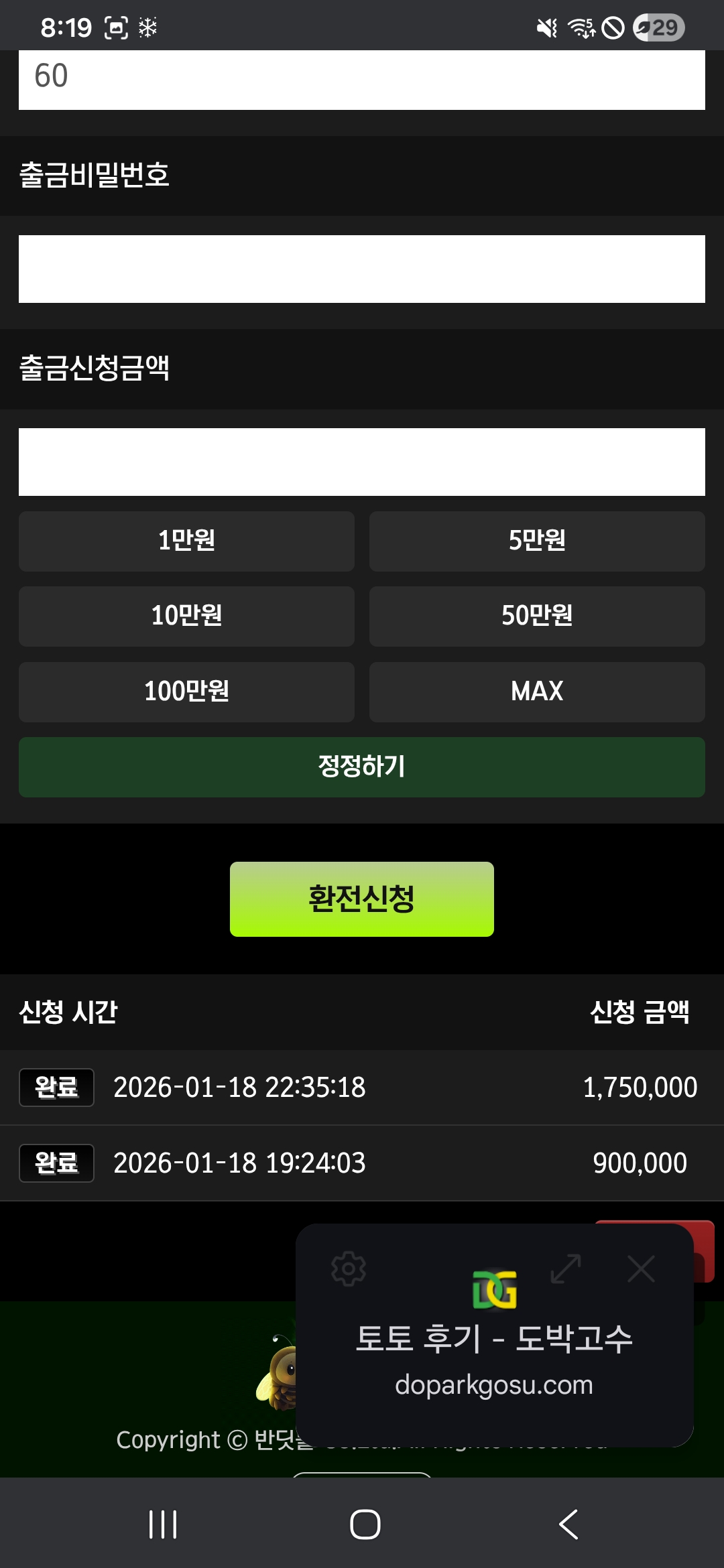The width and height of the screenshot is (724, 1568).
Task: Expand the floating popup window
Action: pyautogui.click(x=566, y=1268)
